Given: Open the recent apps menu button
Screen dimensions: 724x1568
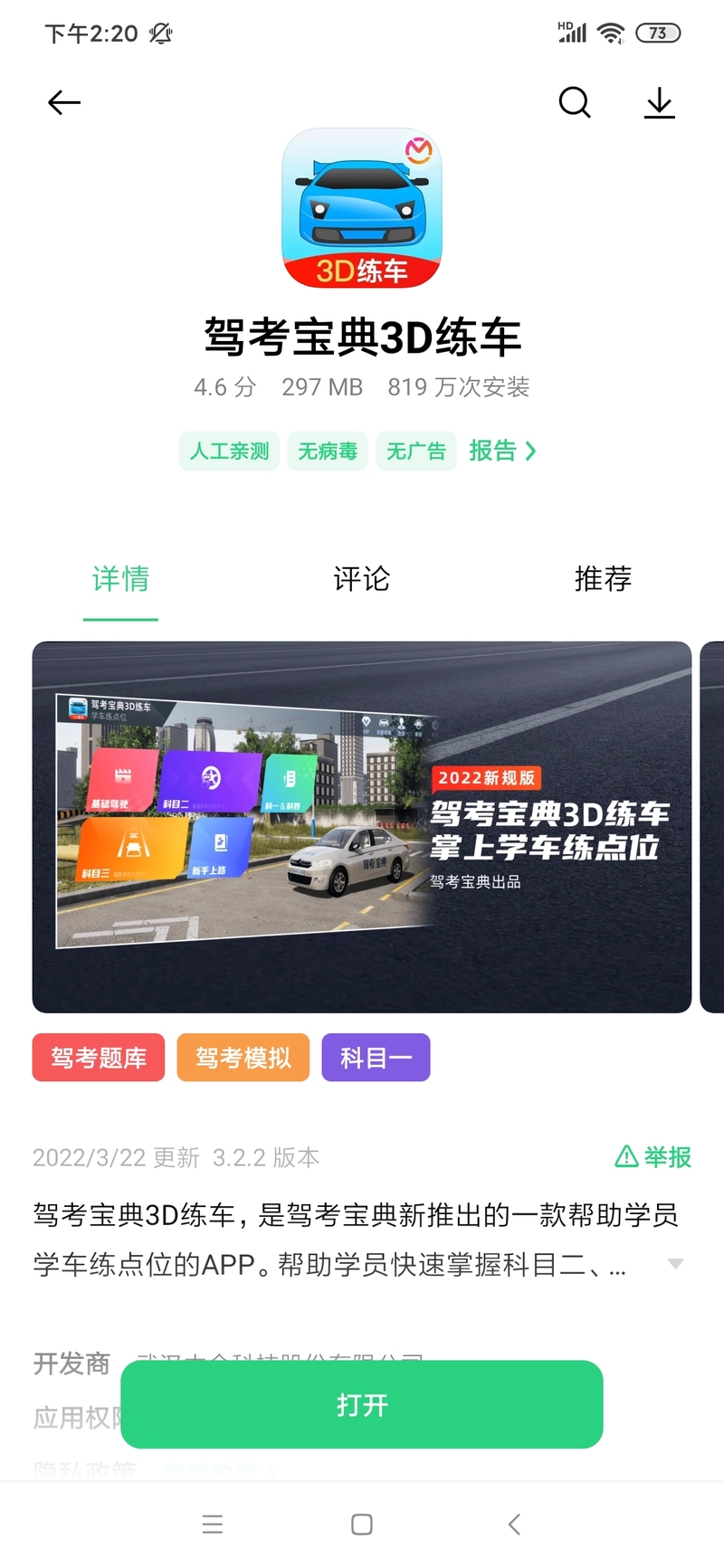Looking at the screenshot, I should pos(213,1525).
